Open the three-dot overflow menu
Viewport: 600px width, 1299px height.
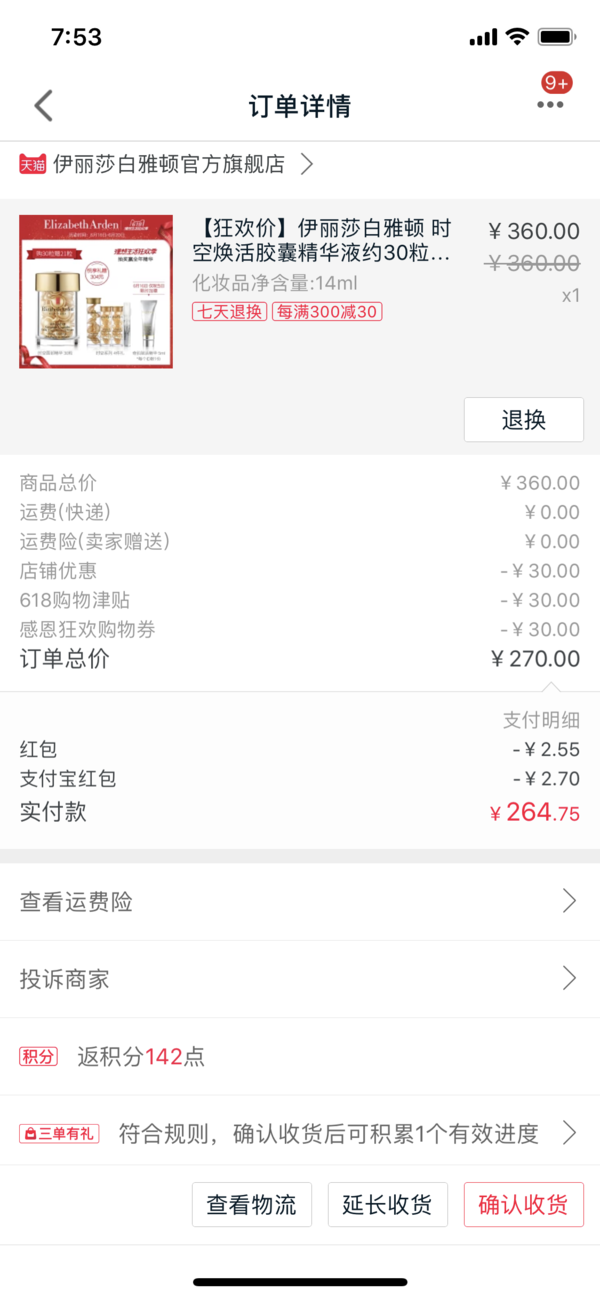coord(550,104)
